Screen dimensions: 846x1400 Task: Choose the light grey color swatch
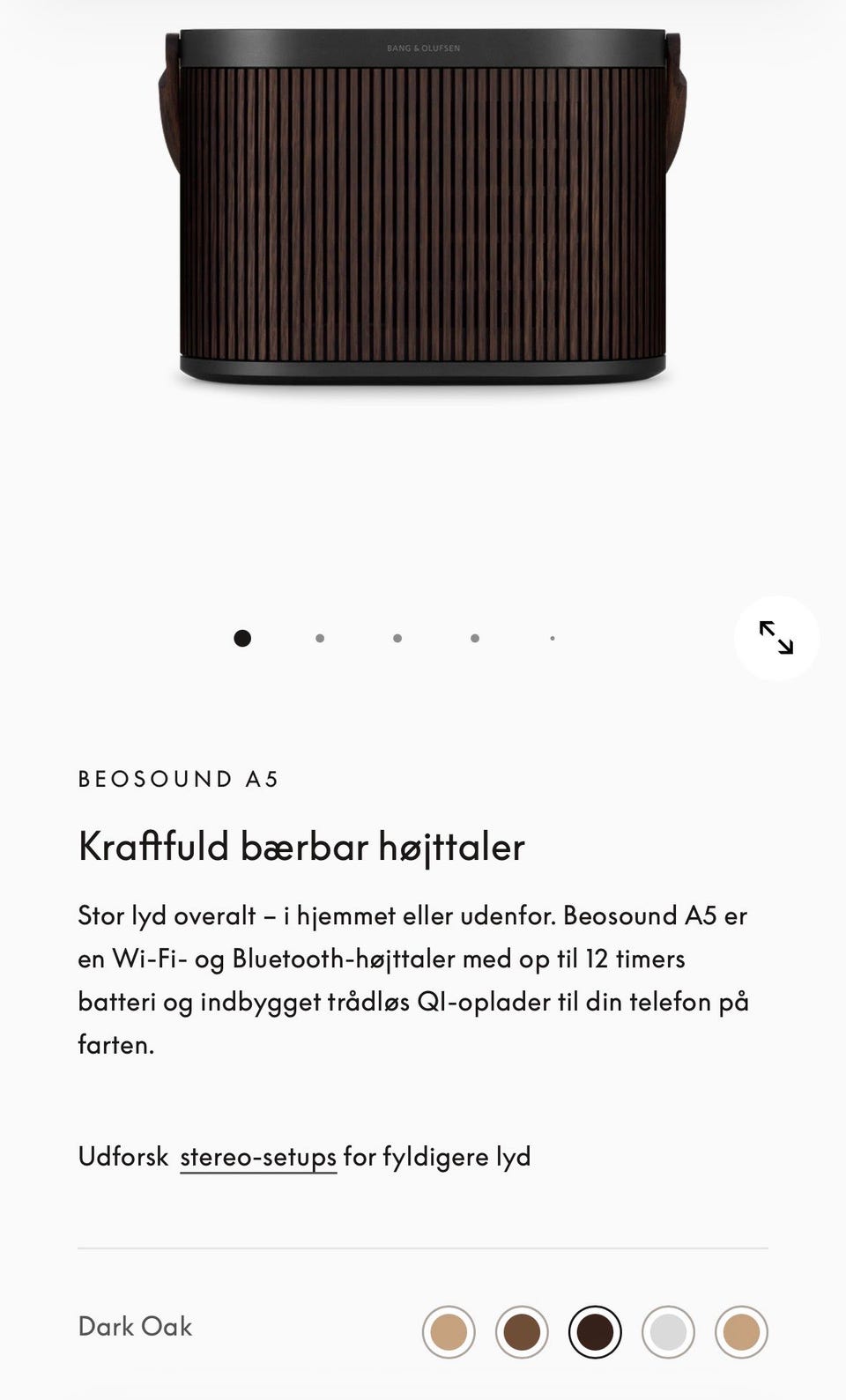pyautogui.click(x=668, y=1332)
